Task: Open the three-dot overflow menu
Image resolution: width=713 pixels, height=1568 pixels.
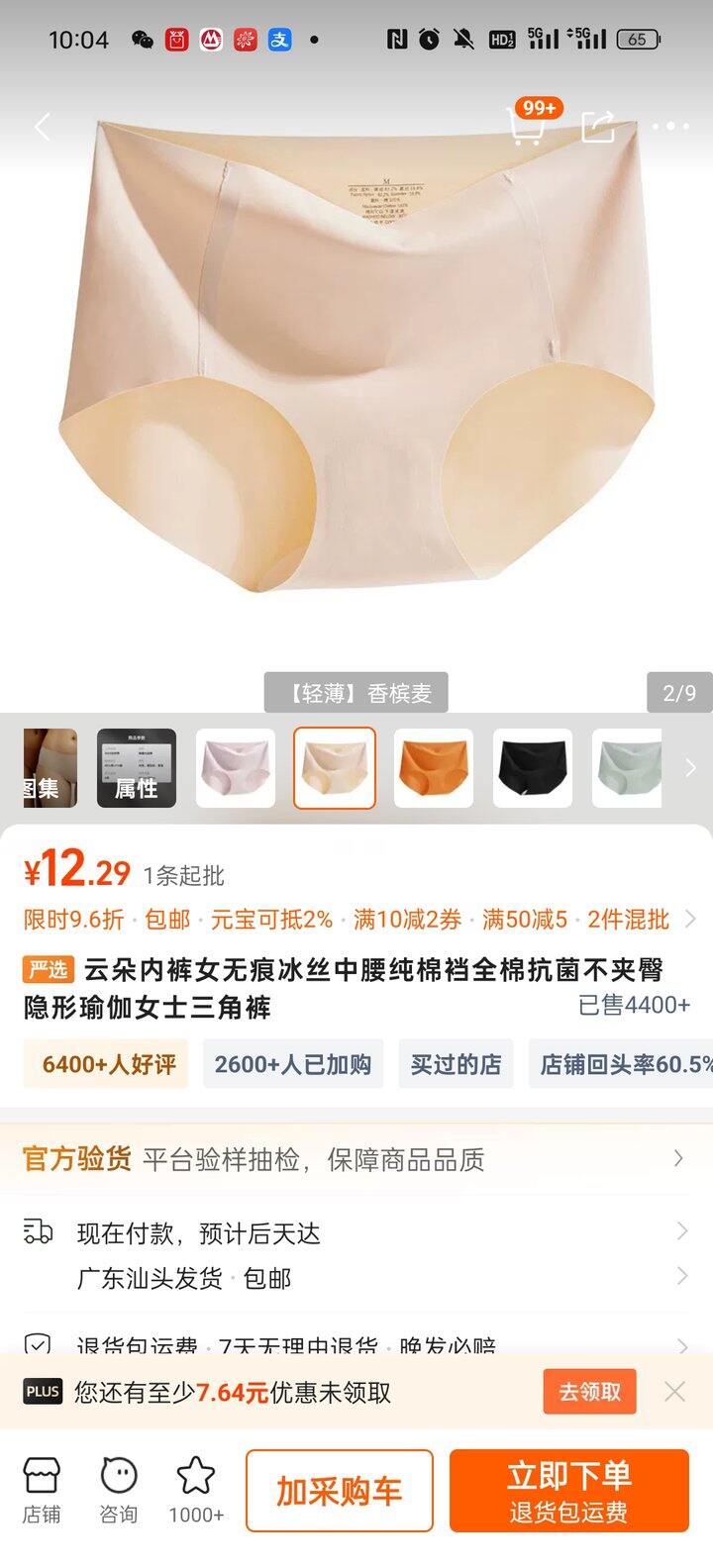Action: click(x=670, y=127)
